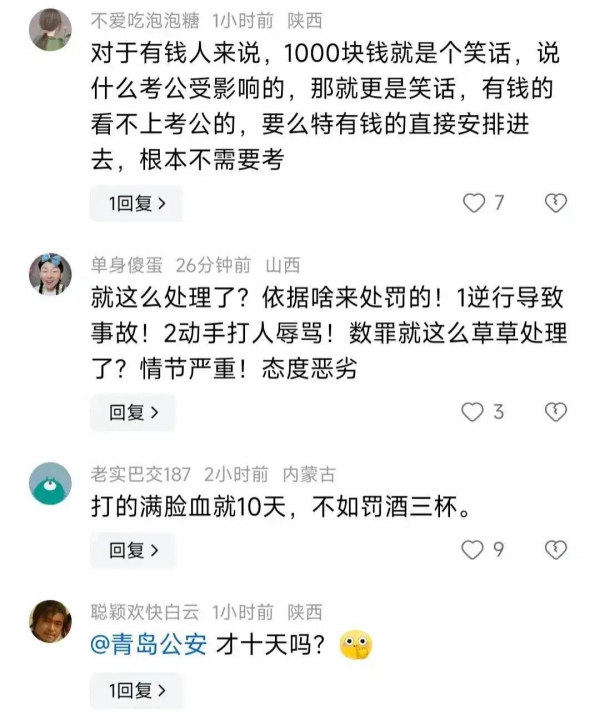Open 不爱吃泡泡糖's profile avatar
The image size is (600, 720).
(x=50, y=30)
